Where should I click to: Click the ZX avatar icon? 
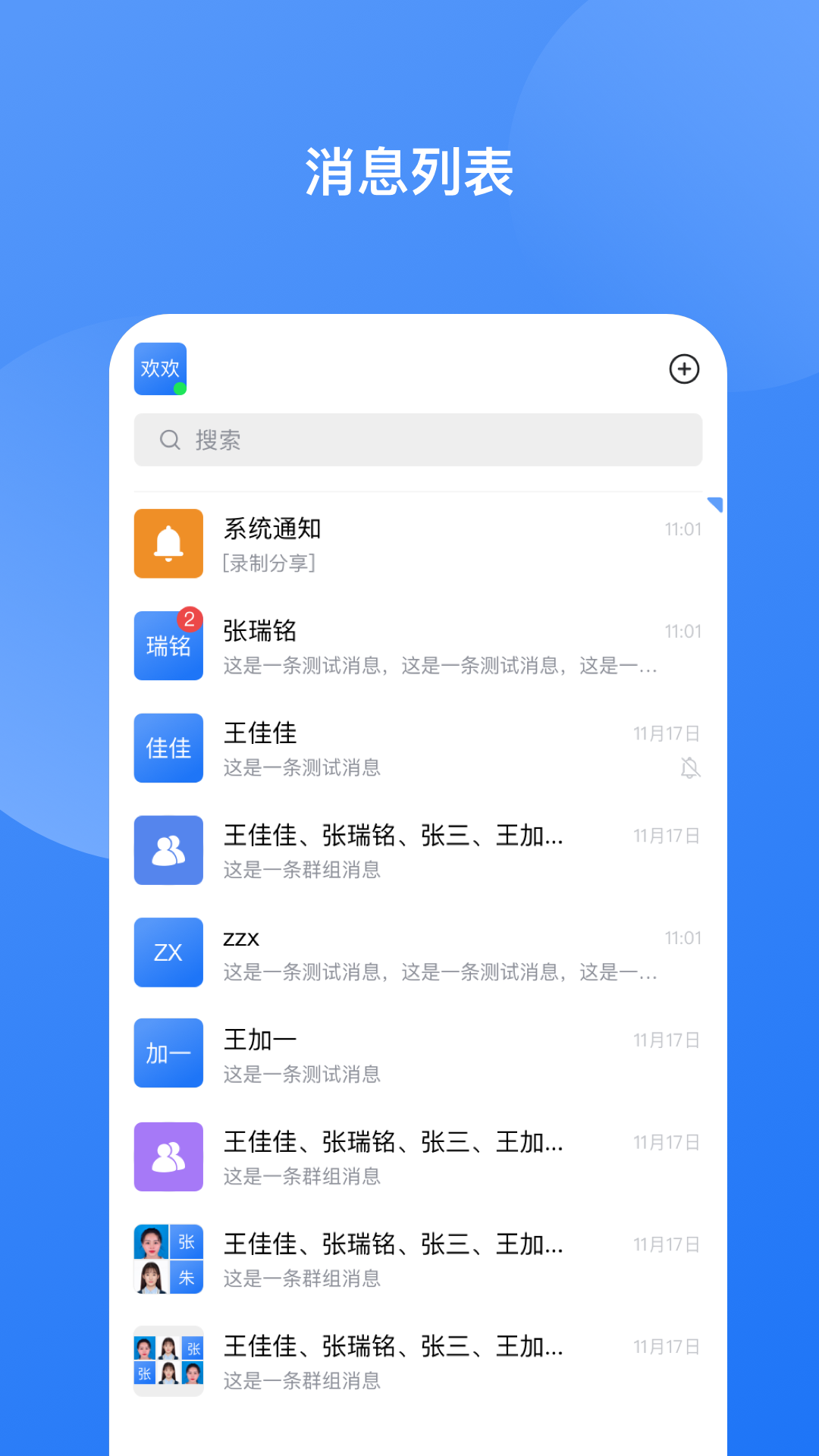click(168, 952)
